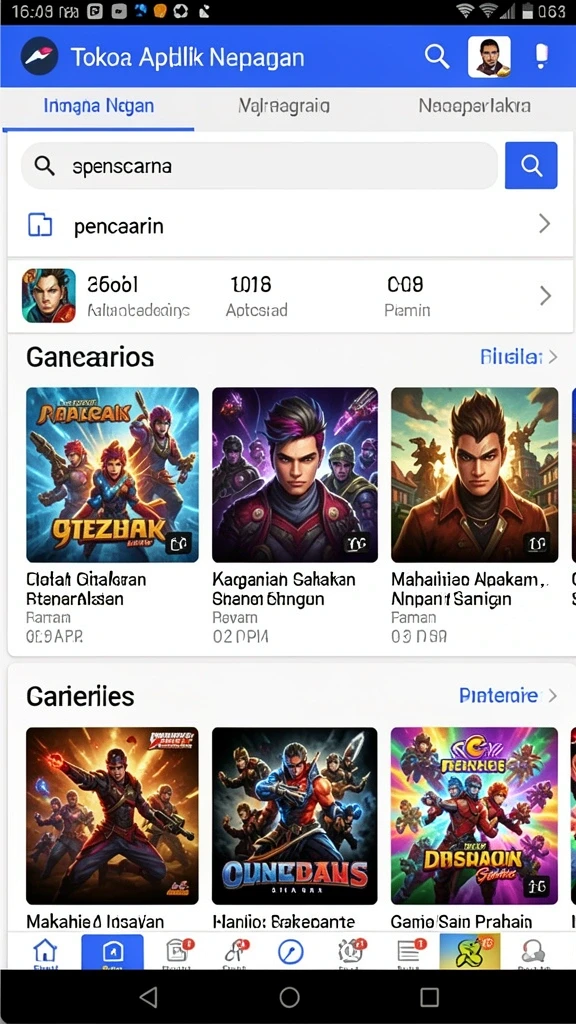This screenshot has width=576, height=1024.
Task: Open the Pinterare link next to Garieriies
Action: pos(508,696)
